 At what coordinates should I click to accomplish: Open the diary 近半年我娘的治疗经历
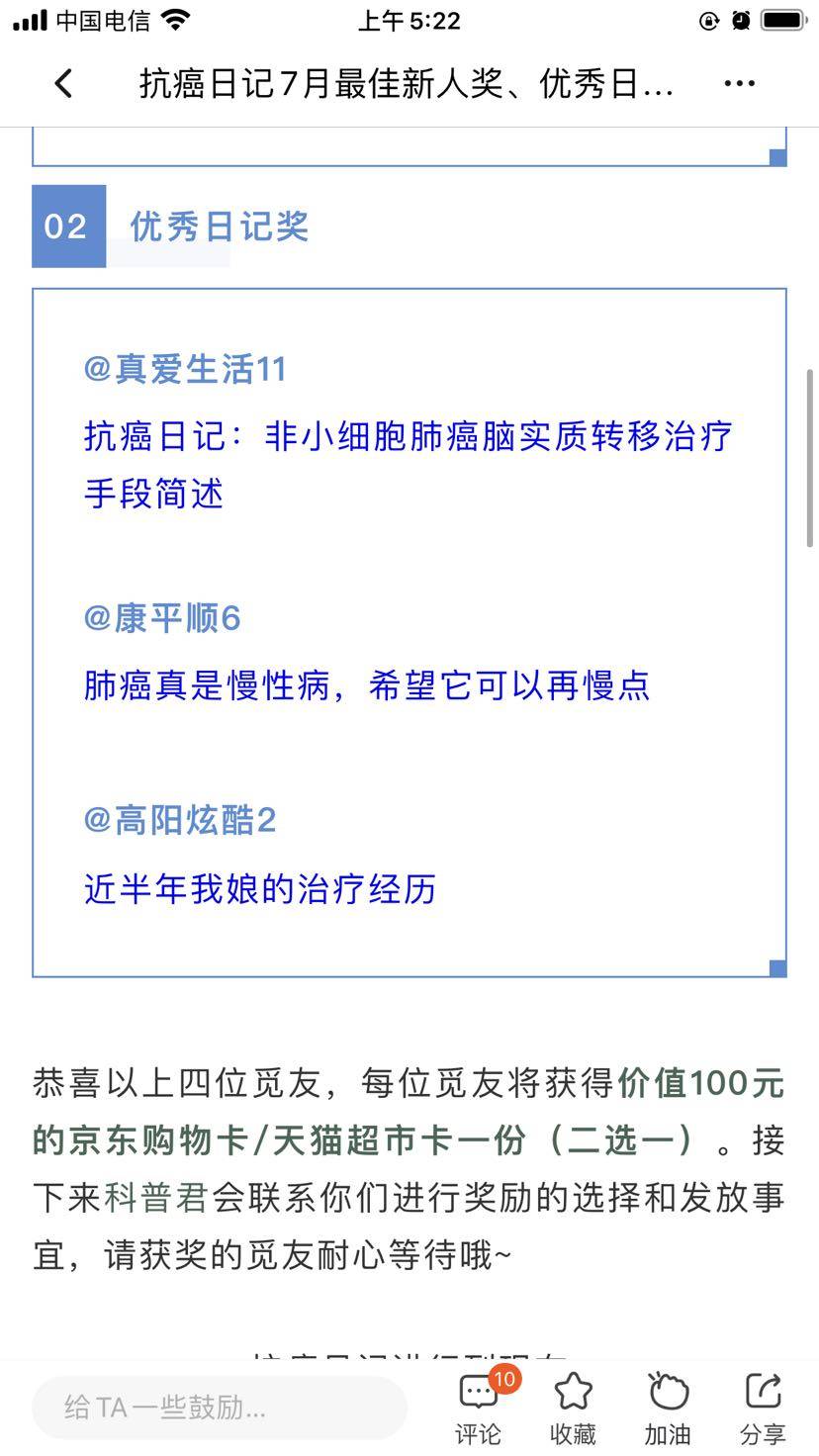point(260,888)
